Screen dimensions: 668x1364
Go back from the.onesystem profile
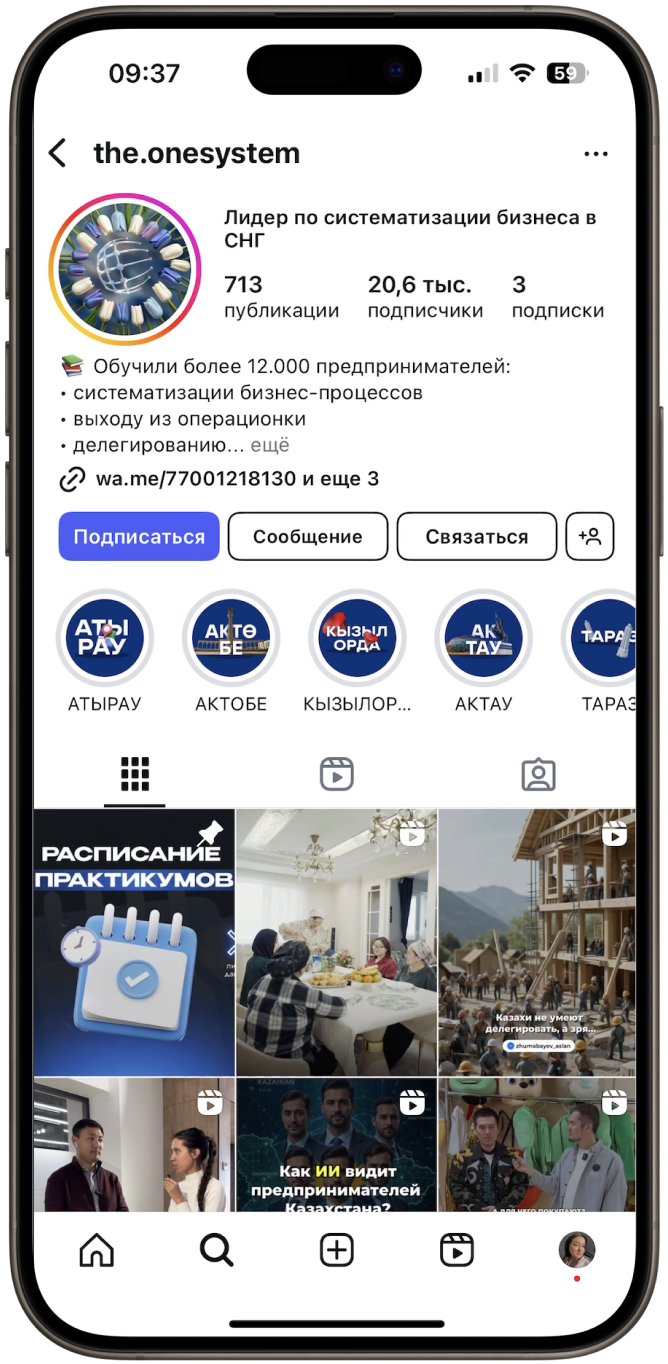coord(58,153)
